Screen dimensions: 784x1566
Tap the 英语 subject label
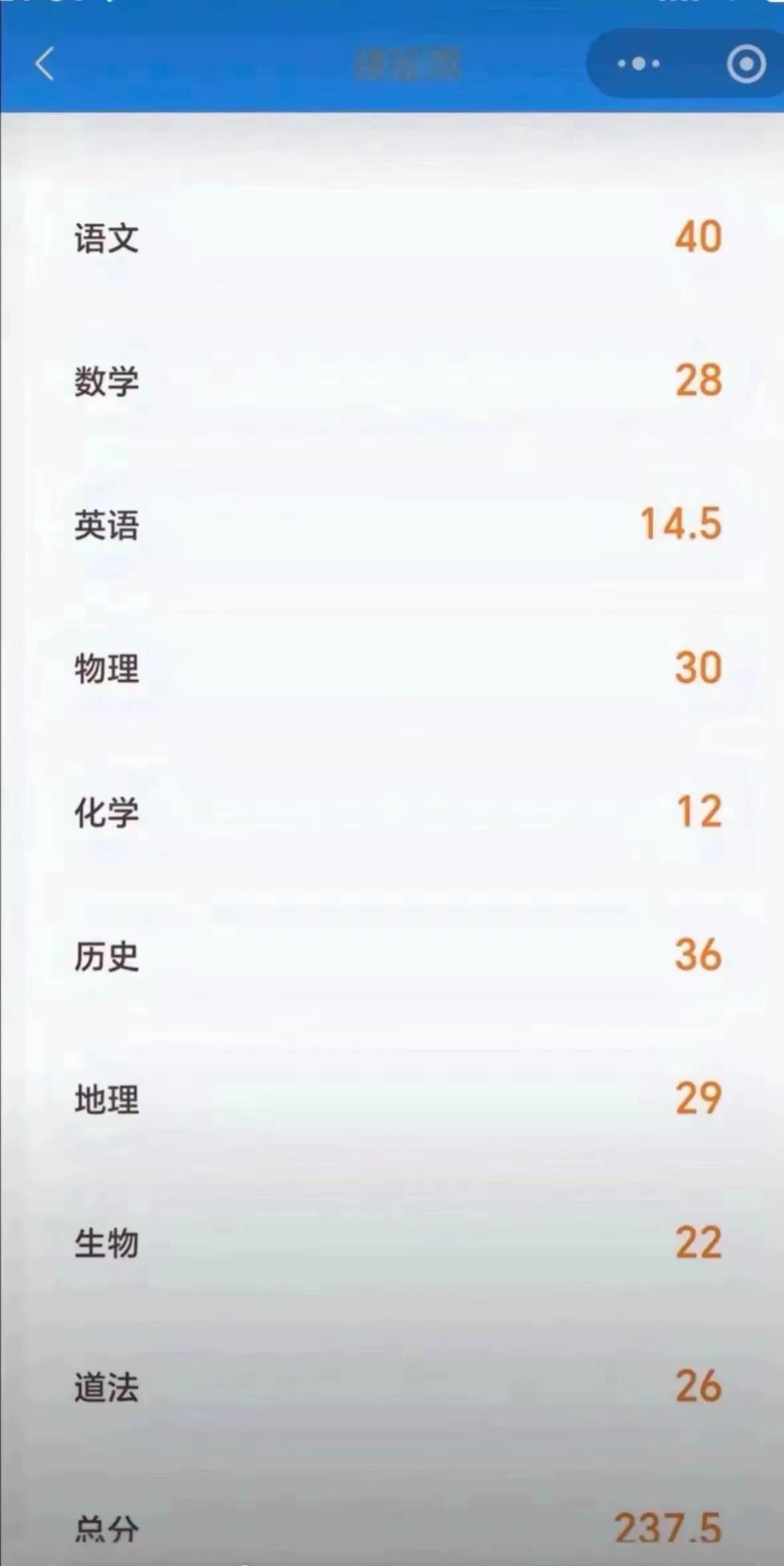click(x=106, y=525)
